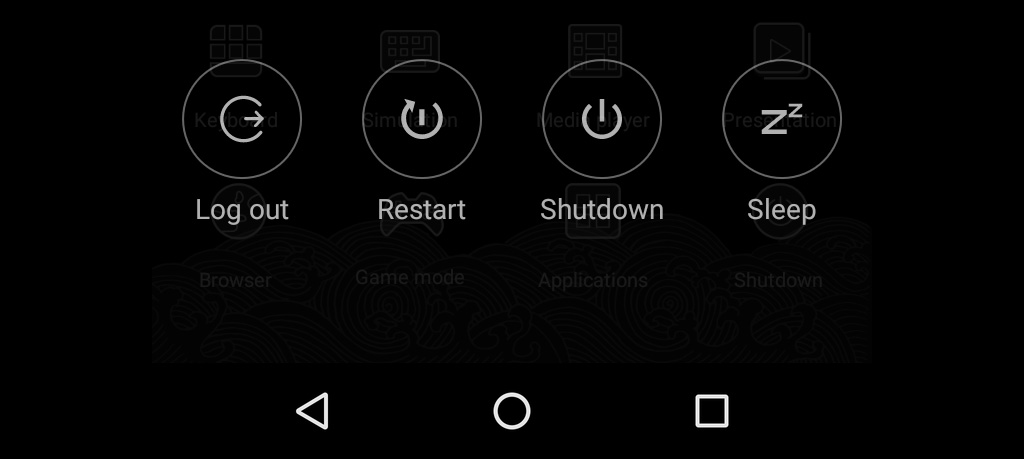Go to the home screen
Viewport: 1024px width, 459px height.
click(x=512, y=411)
